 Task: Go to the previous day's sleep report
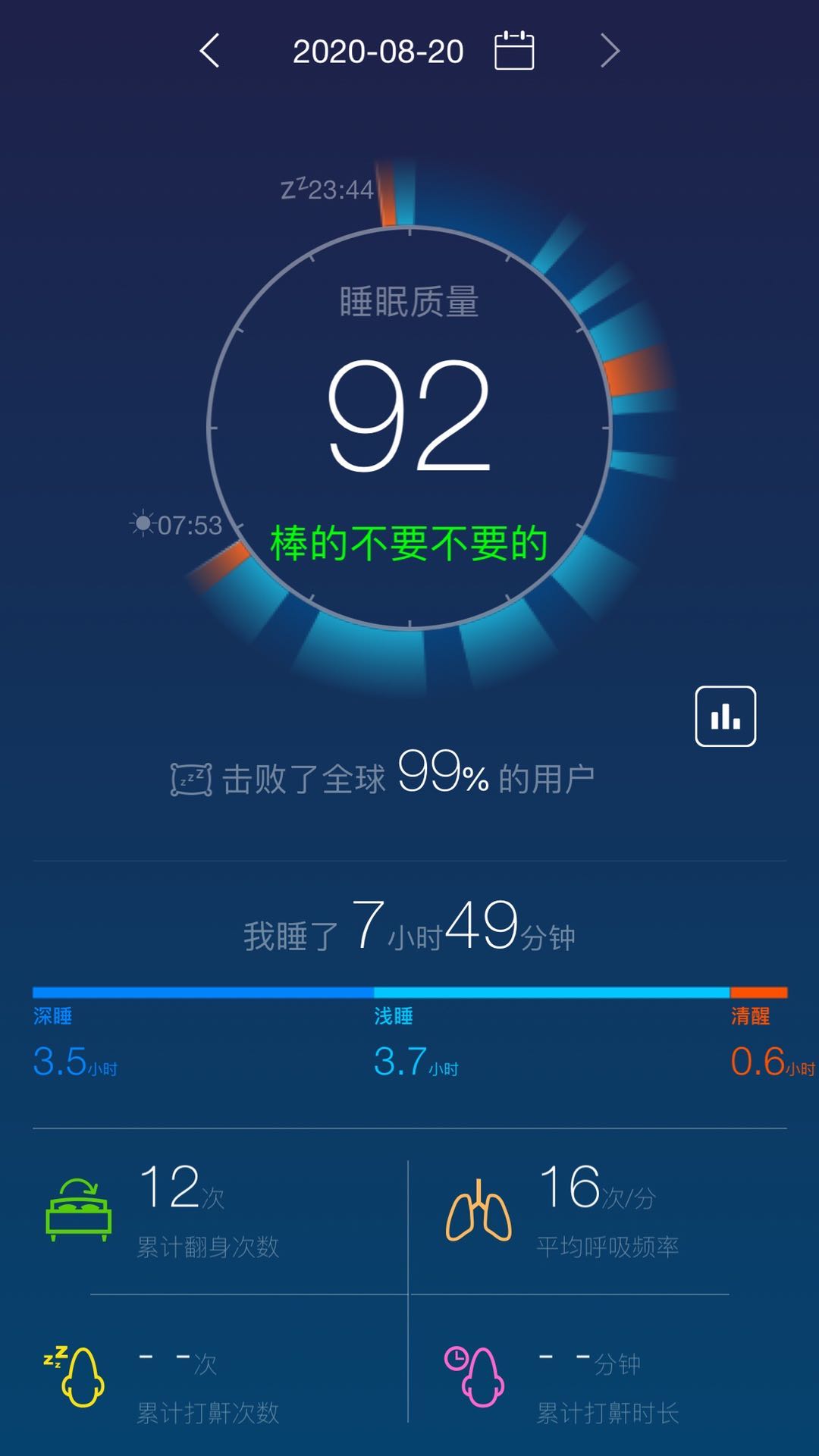(x=209, y=51)
